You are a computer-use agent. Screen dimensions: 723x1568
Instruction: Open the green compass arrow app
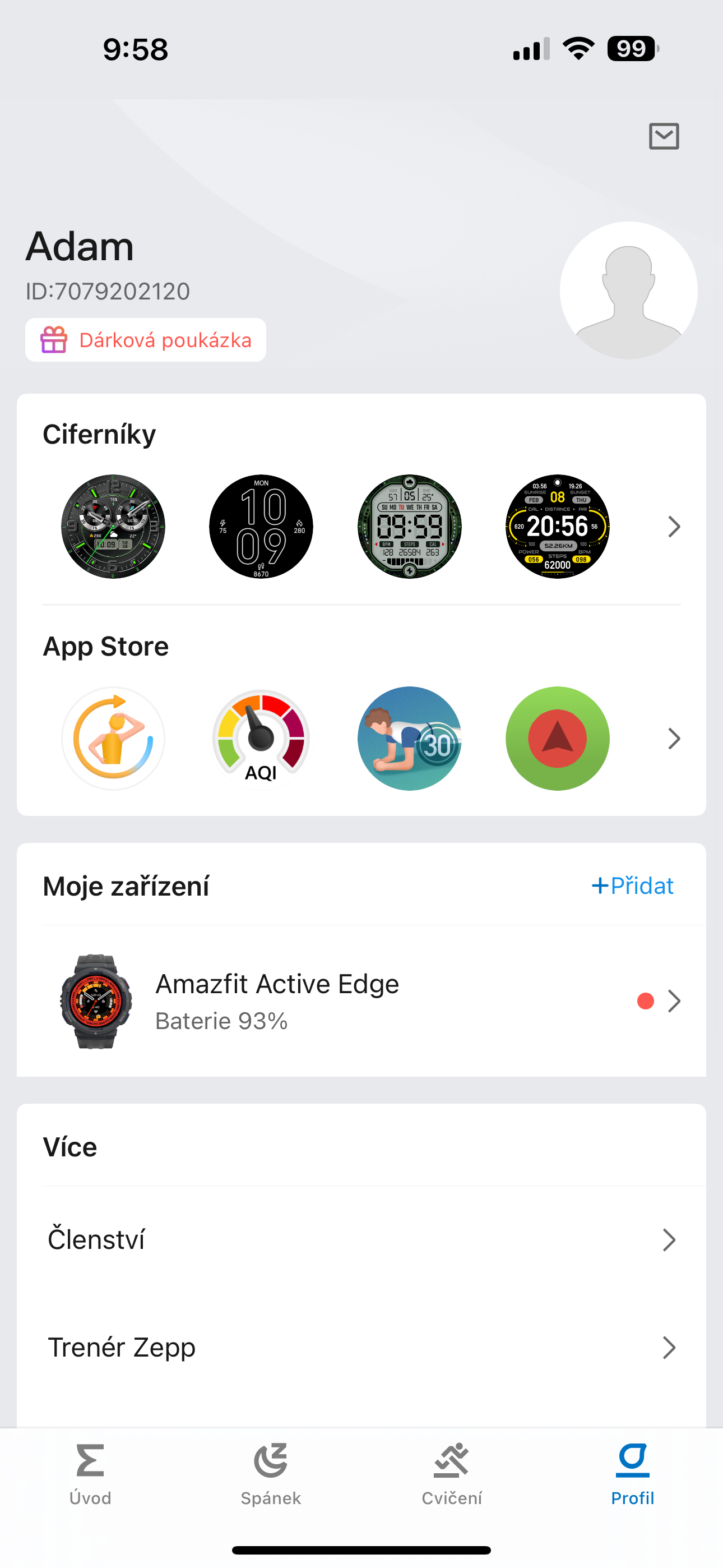click(x=558, y=739)
